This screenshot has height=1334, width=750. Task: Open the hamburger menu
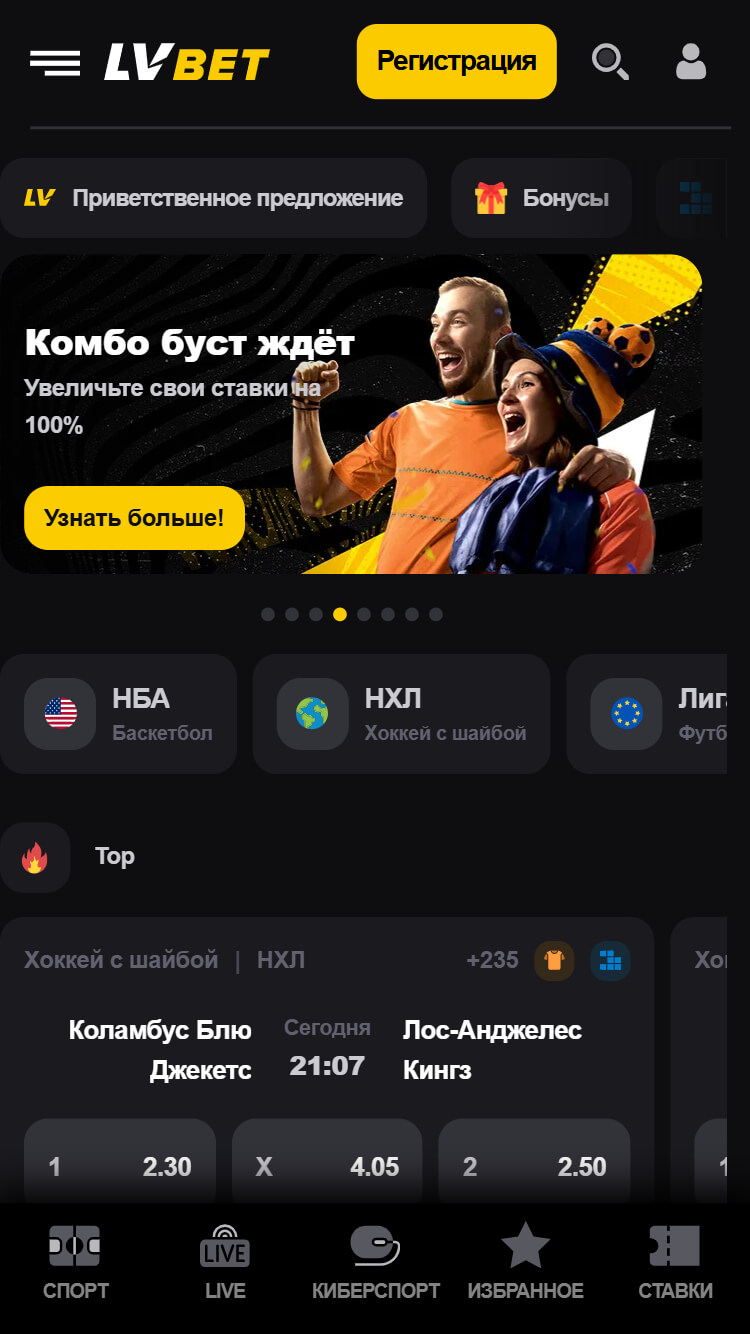[x=55, y=62]
